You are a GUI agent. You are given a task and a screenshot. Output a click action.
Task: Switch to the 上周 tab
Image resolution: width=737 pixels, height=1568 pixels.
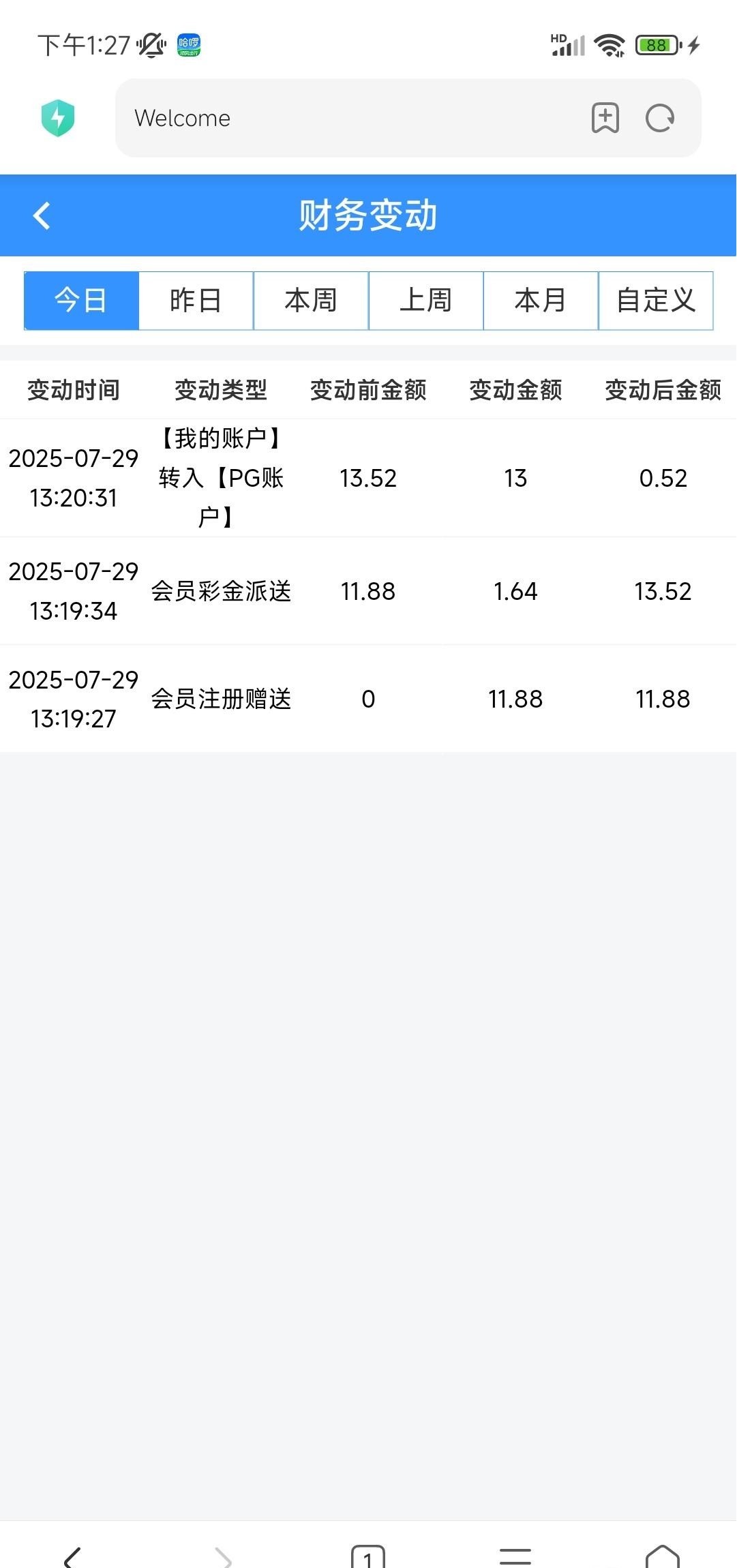point(425,301)
